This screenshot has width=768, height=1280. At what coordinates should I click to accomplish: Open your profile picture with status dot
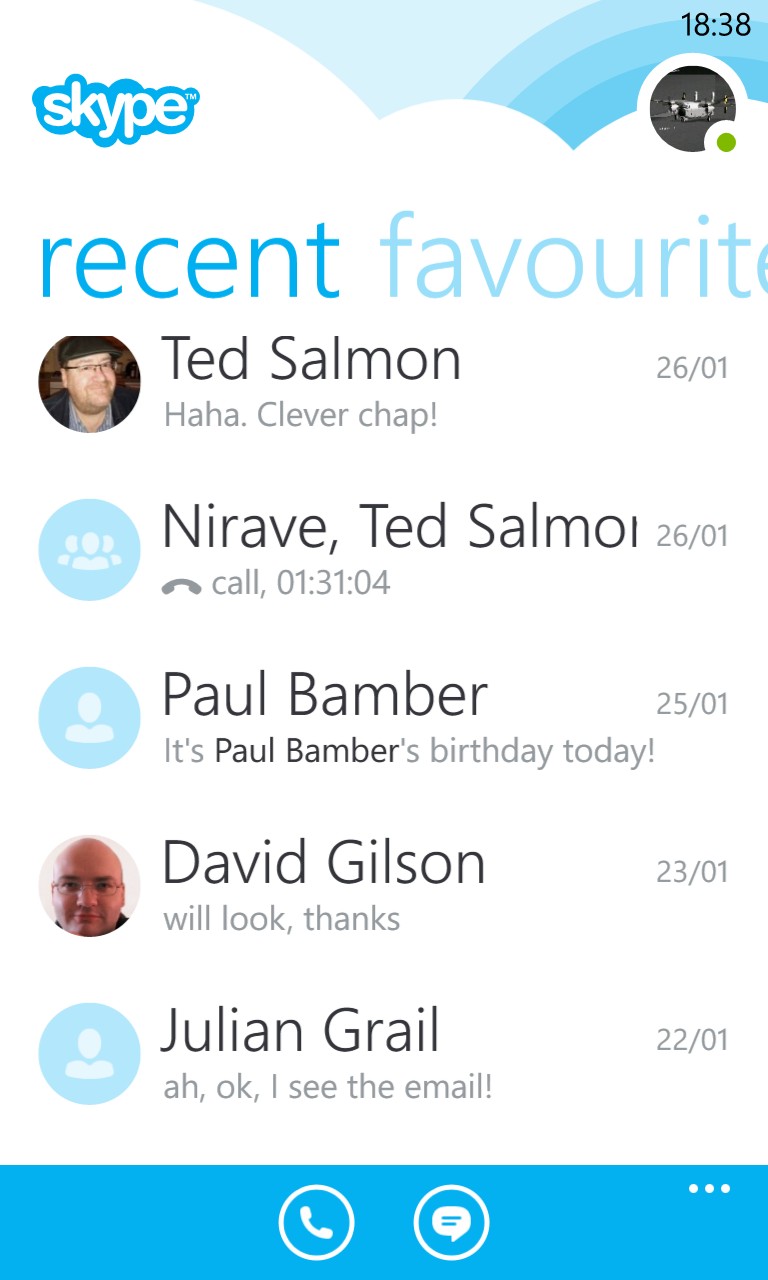pyautogui.click(x=693, y=109)
